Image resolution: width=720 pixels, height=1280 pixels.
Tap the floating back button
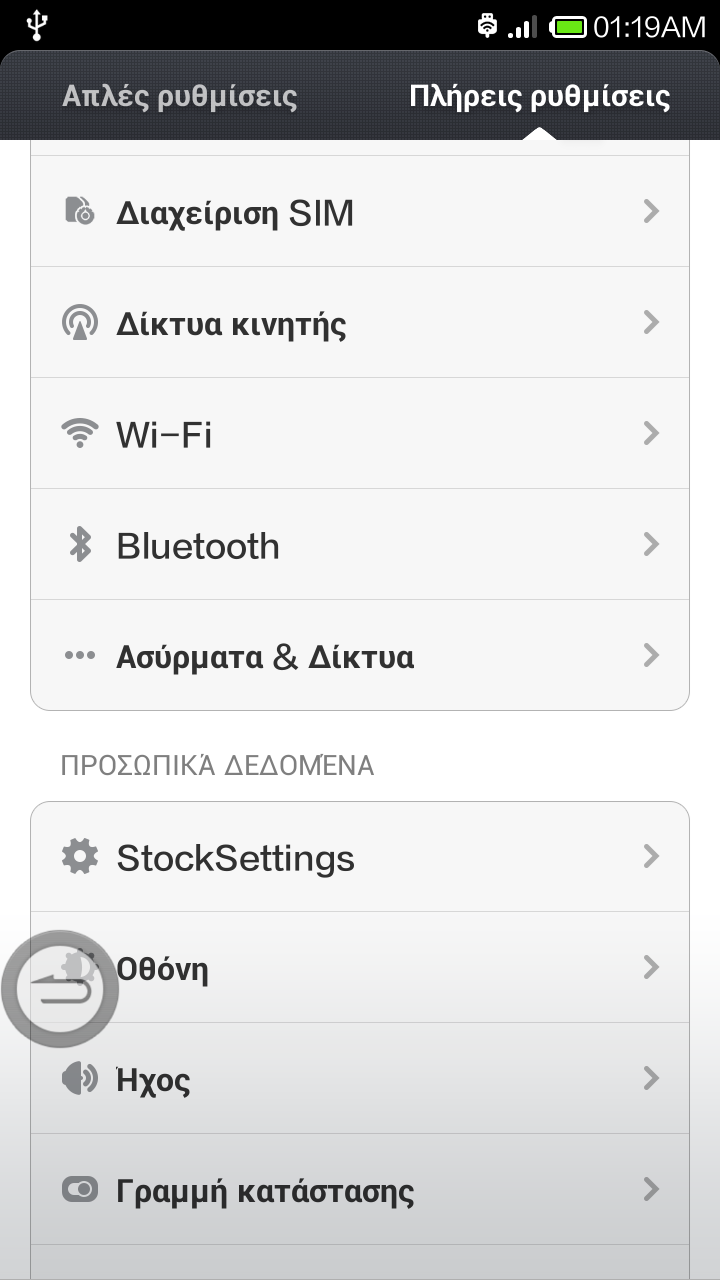(x=60, y=989)
